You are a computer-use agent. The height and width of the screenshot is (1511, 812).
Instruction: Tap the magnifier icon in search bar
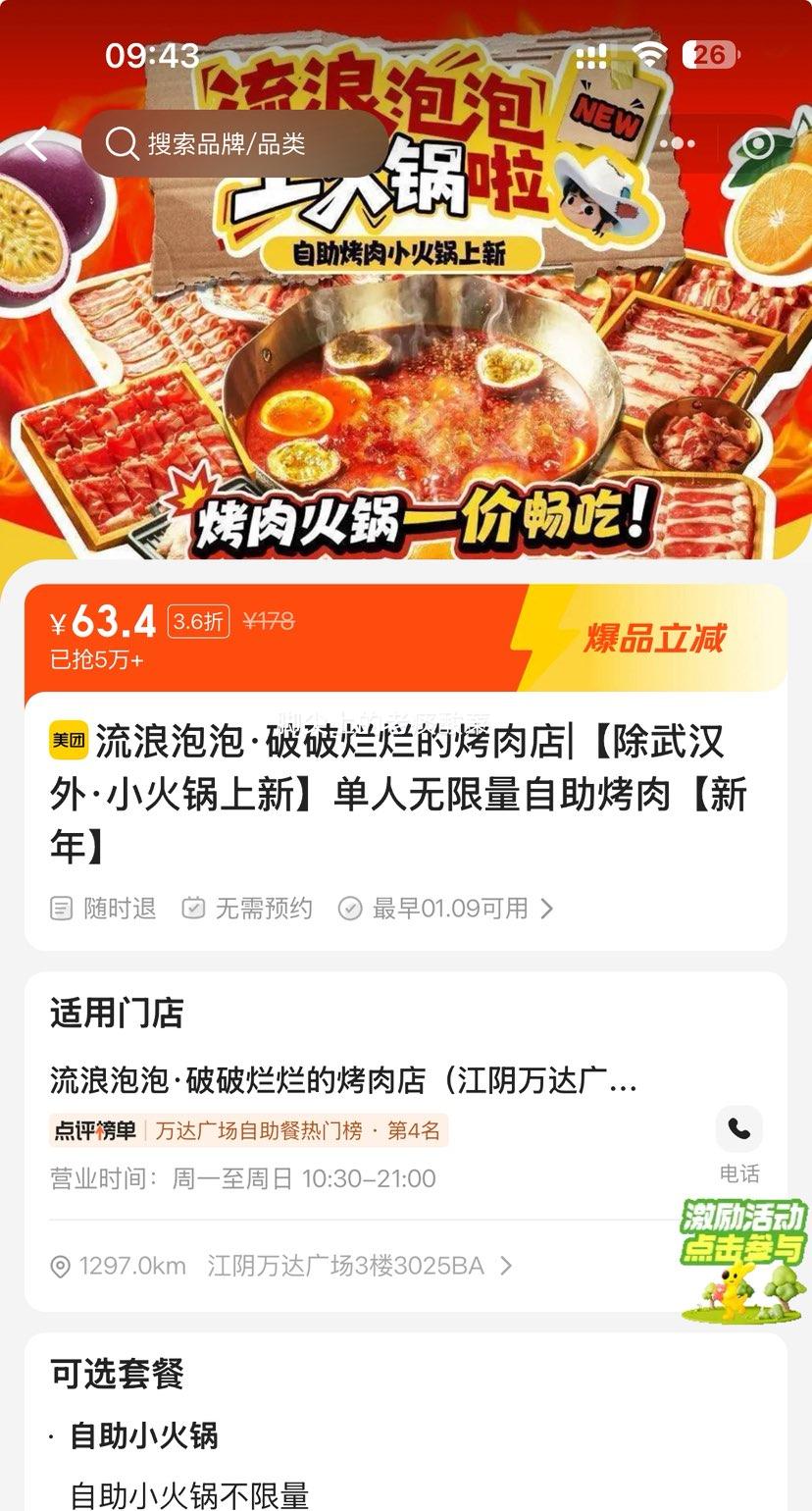pos(122,143)
